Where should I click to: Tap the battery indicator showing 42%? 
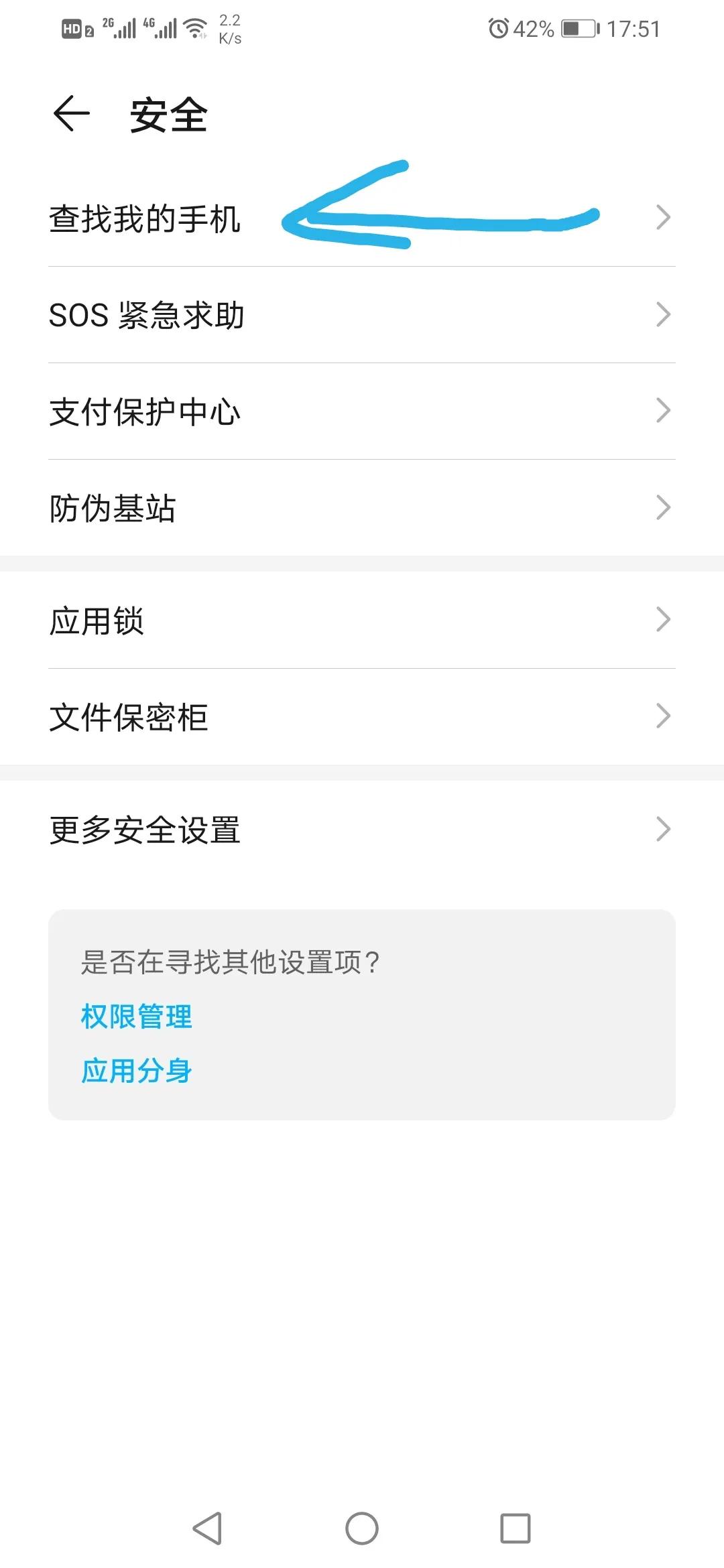point(578,28)
